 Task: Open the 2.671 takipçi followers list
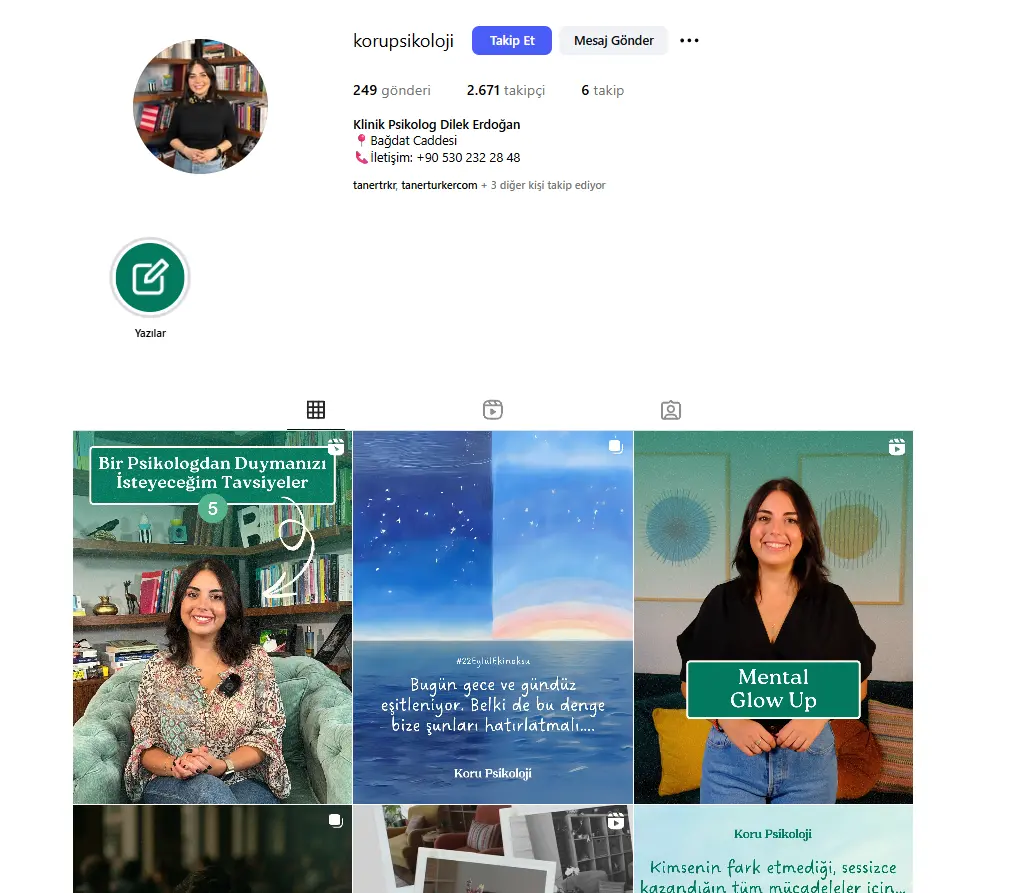[x=505, y=90]
